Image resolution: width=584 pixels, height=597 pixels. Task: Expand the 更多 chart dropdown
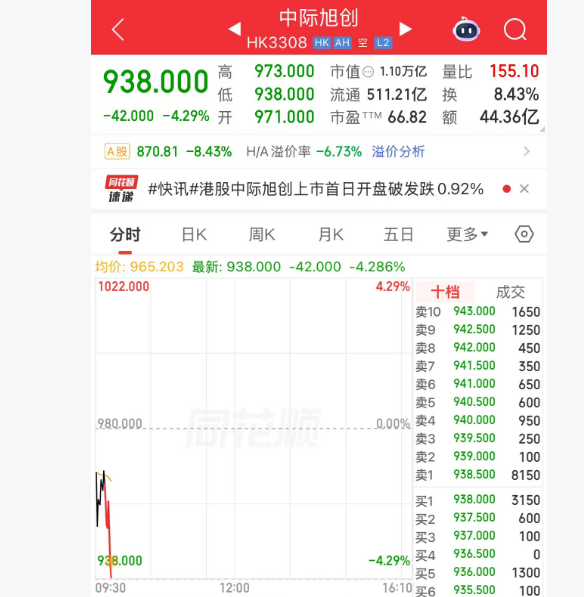pyautogui.click(x=467, y=235)
